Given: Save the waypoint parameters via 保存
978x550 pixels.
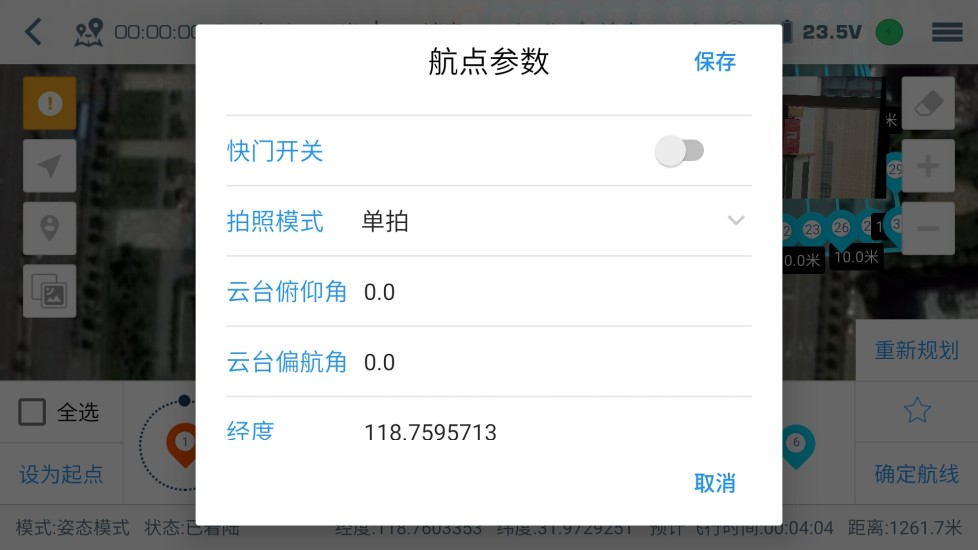Looking at the screenshot, I should click(x=714, y=62).
